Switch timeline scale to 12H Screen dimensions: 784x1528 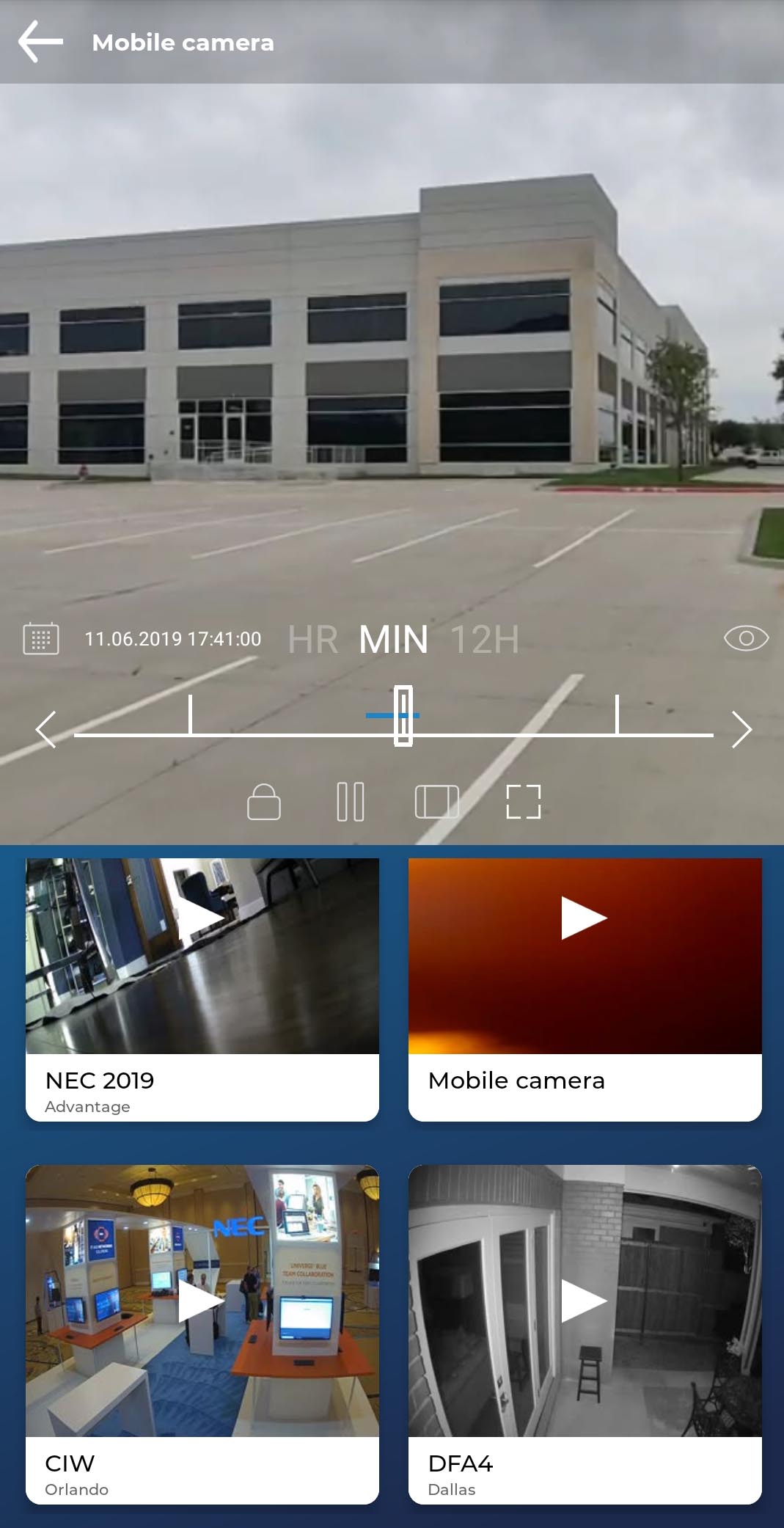coord(484,639)
